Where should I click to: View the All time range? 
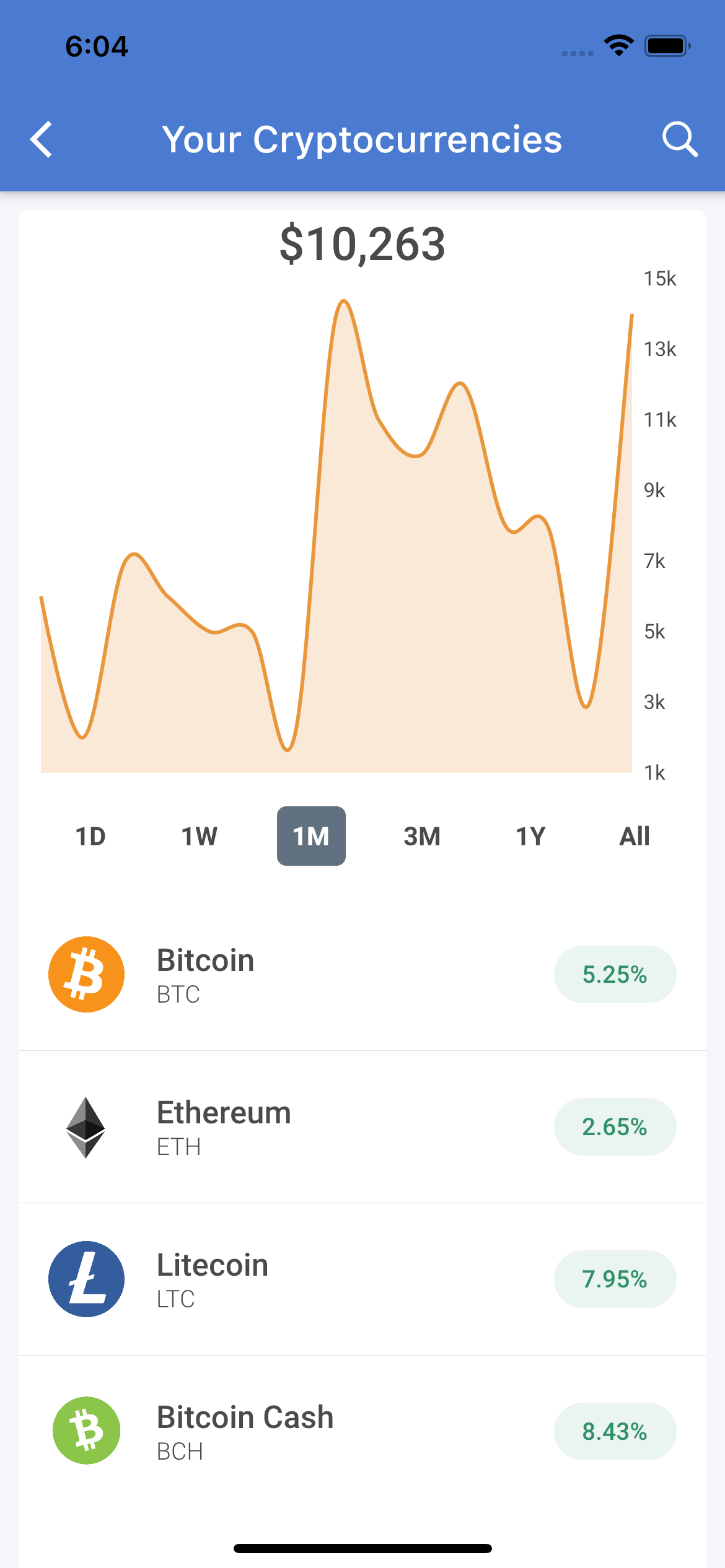point(635,836)
